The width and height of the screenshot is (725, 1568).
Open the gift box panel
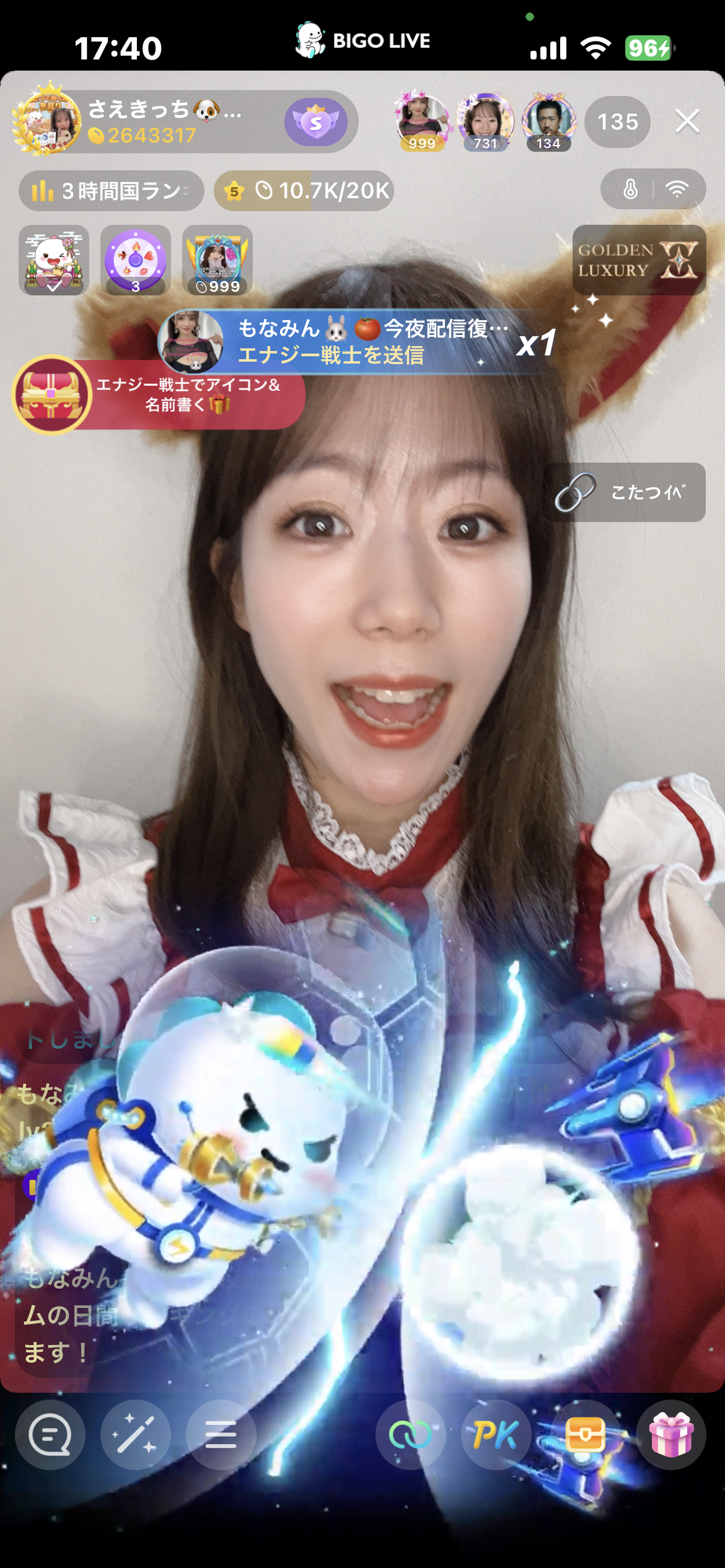[671, 1435]
